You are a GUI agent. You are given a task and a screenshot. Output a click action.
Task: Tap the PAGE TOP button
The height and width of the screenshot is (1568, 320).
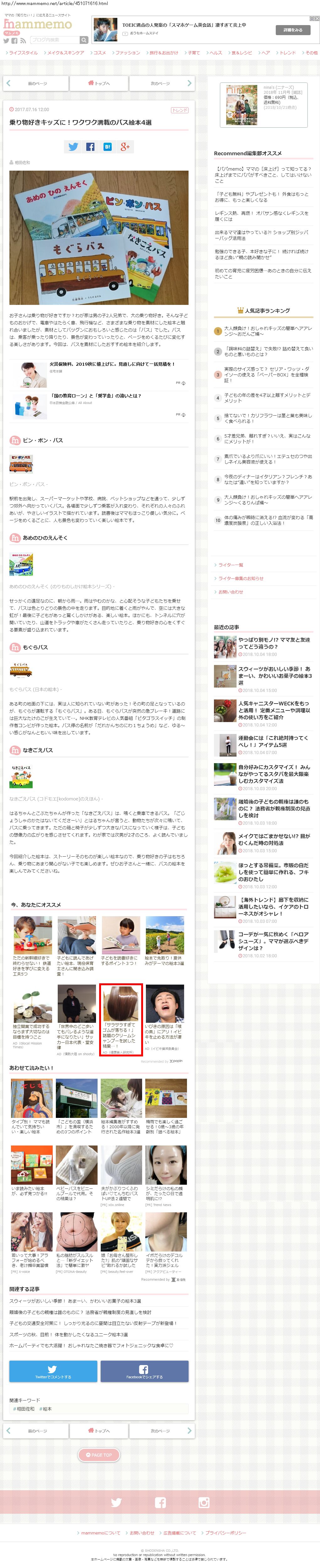[99, 1454]
